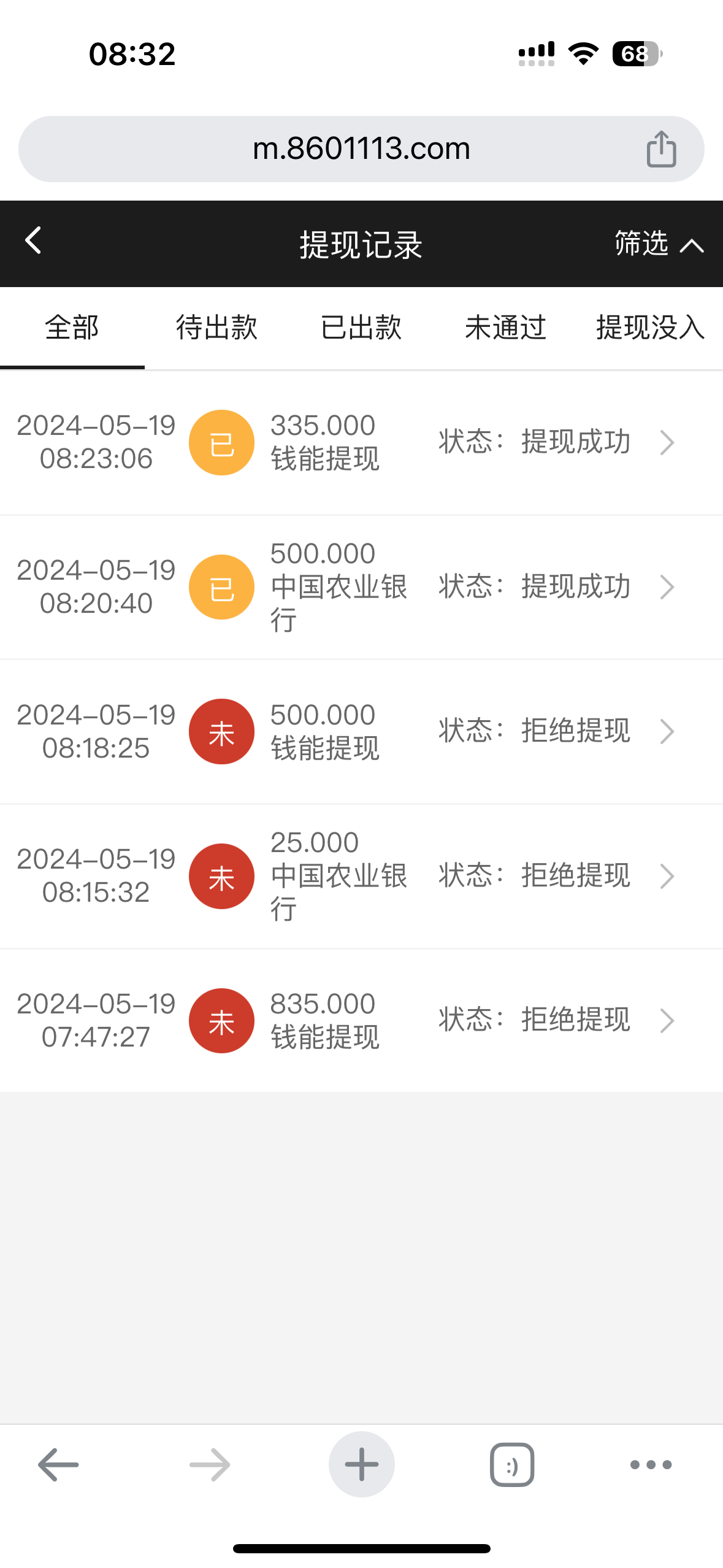Open the 25.000 中国农业银行 withdrawal record
This screenshot has width=723, height=1568.
click(361, 876)
